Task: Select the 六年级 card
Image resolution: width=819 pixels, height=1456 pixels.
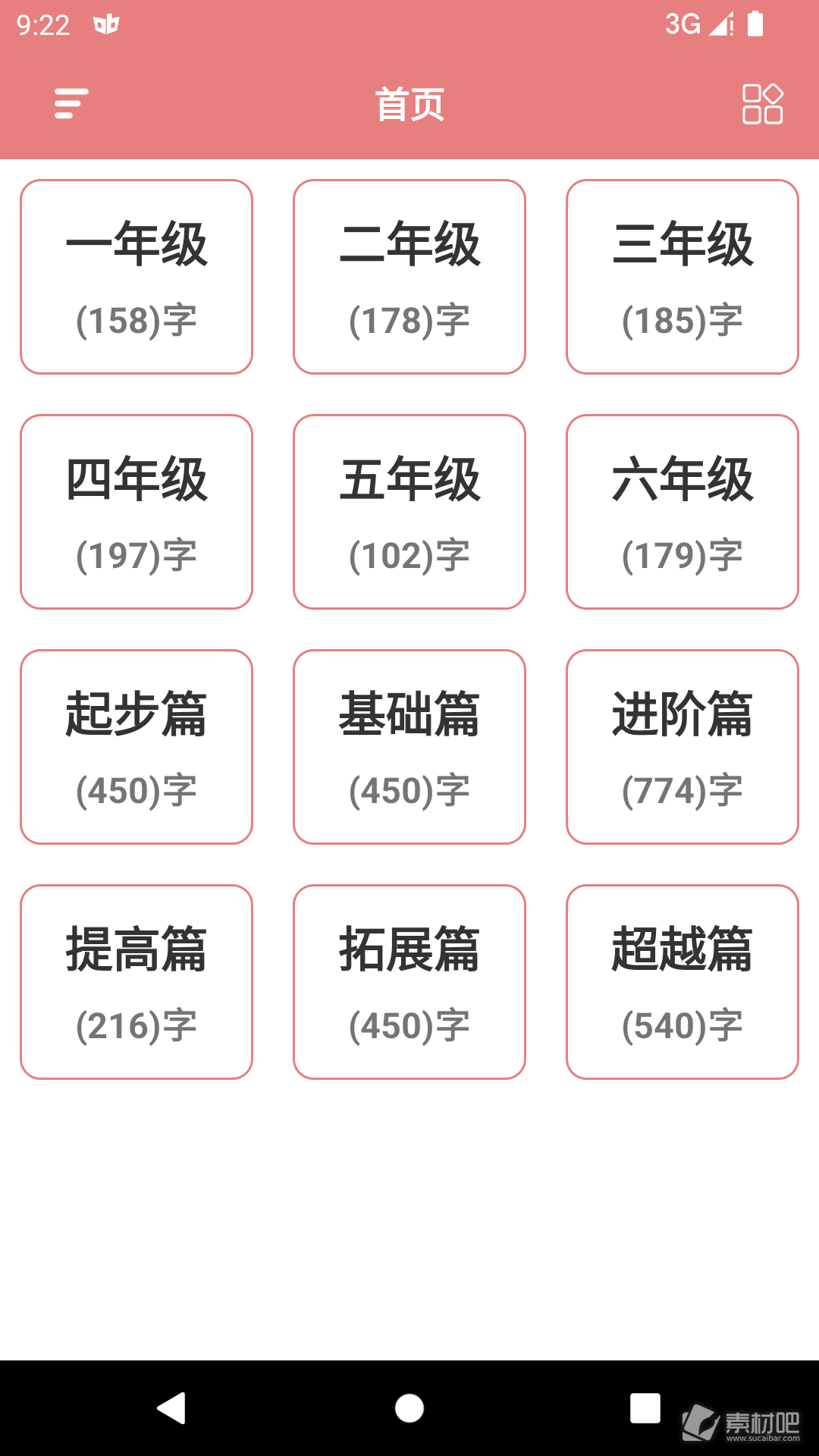Action: point(682,512)
